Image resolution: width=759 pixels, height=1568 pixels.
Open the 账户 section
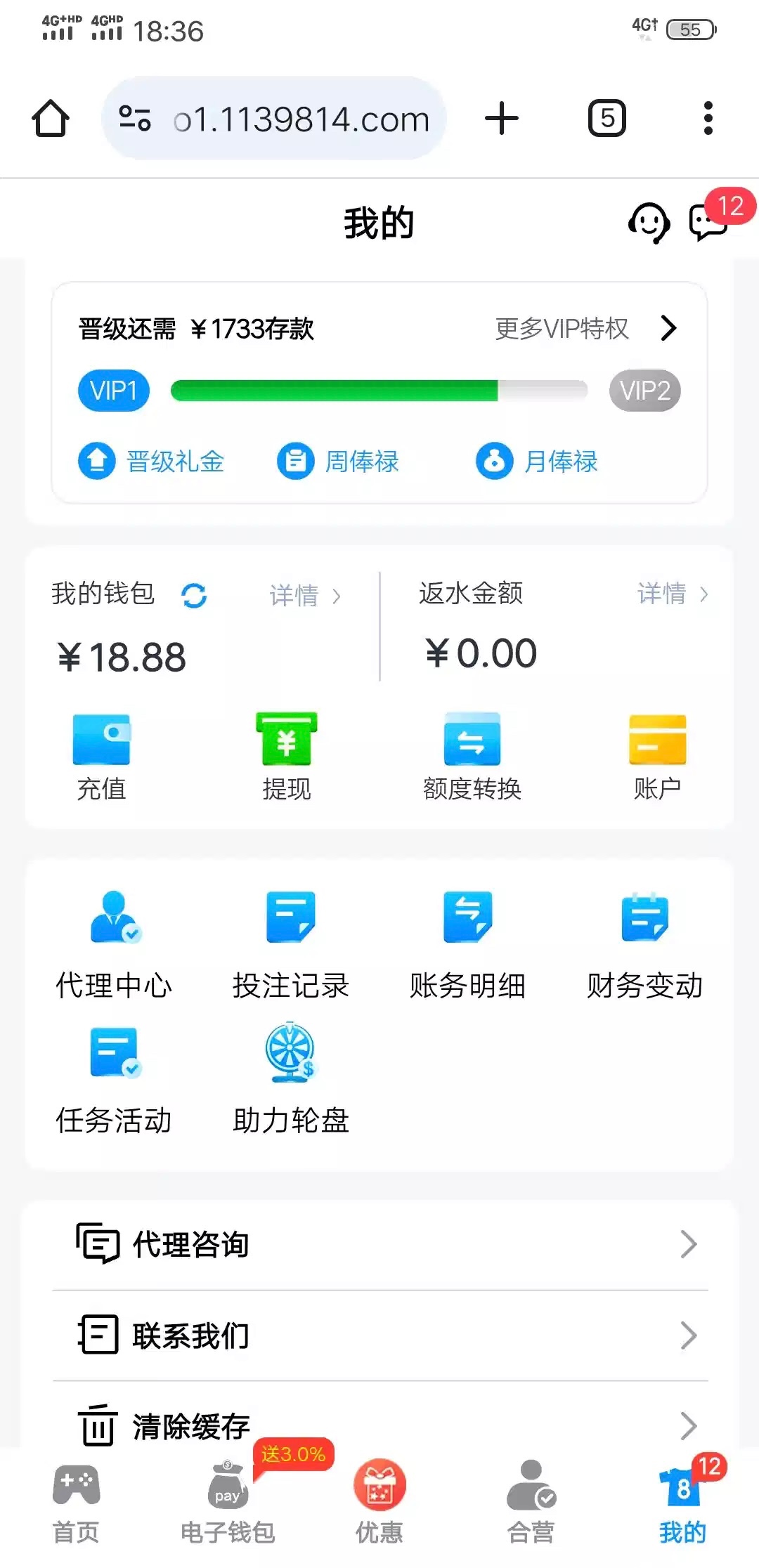coord(657,757)
